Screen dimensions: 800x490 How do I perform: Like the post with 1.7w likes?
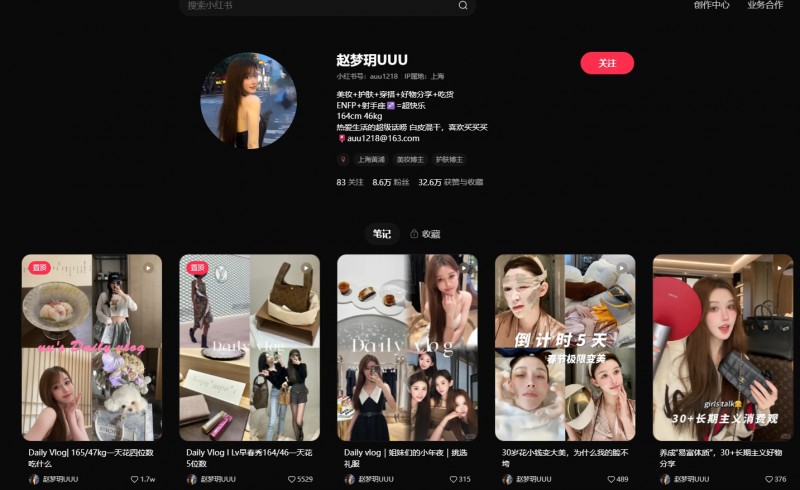(x=135, y=480)
